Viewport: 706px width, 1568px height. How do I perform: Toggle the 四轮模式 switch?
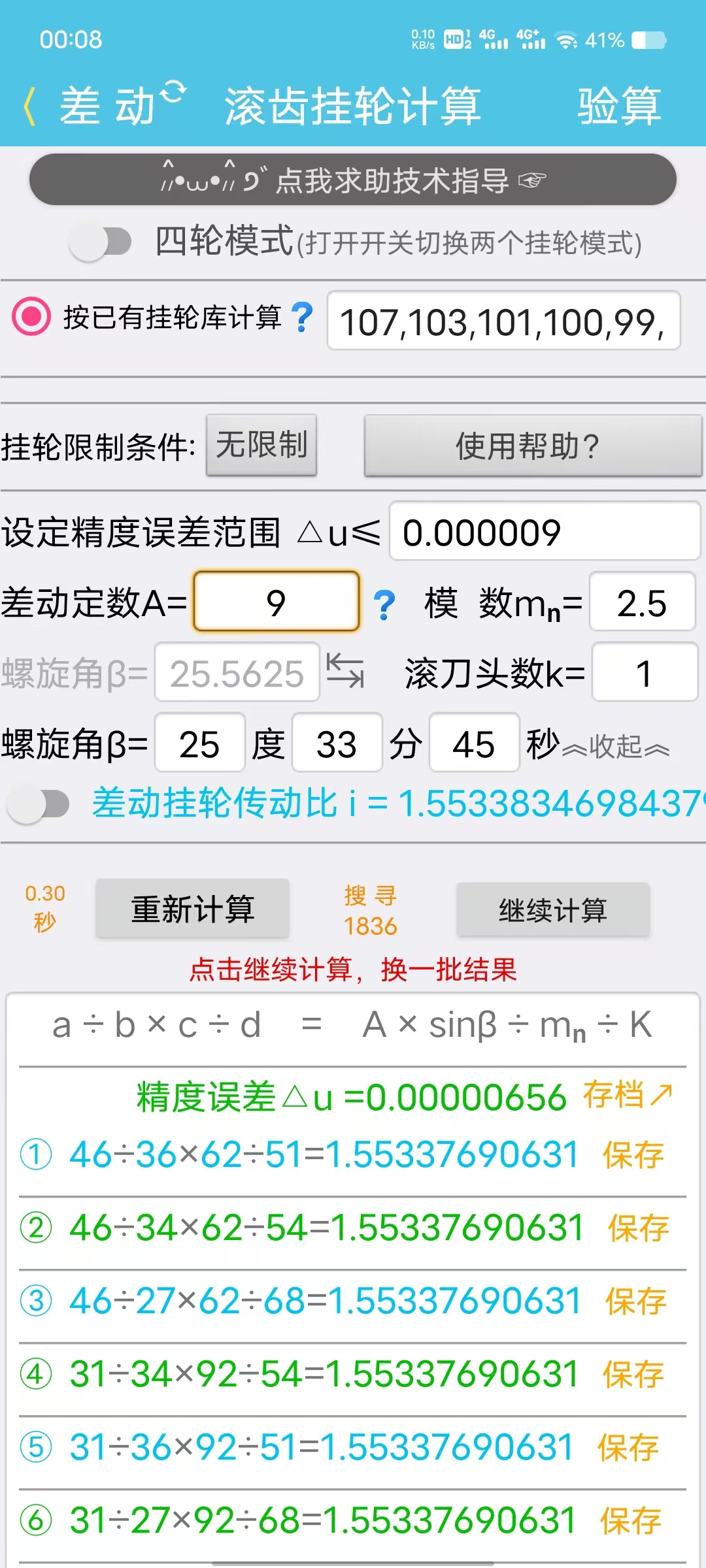click(101, 242)
